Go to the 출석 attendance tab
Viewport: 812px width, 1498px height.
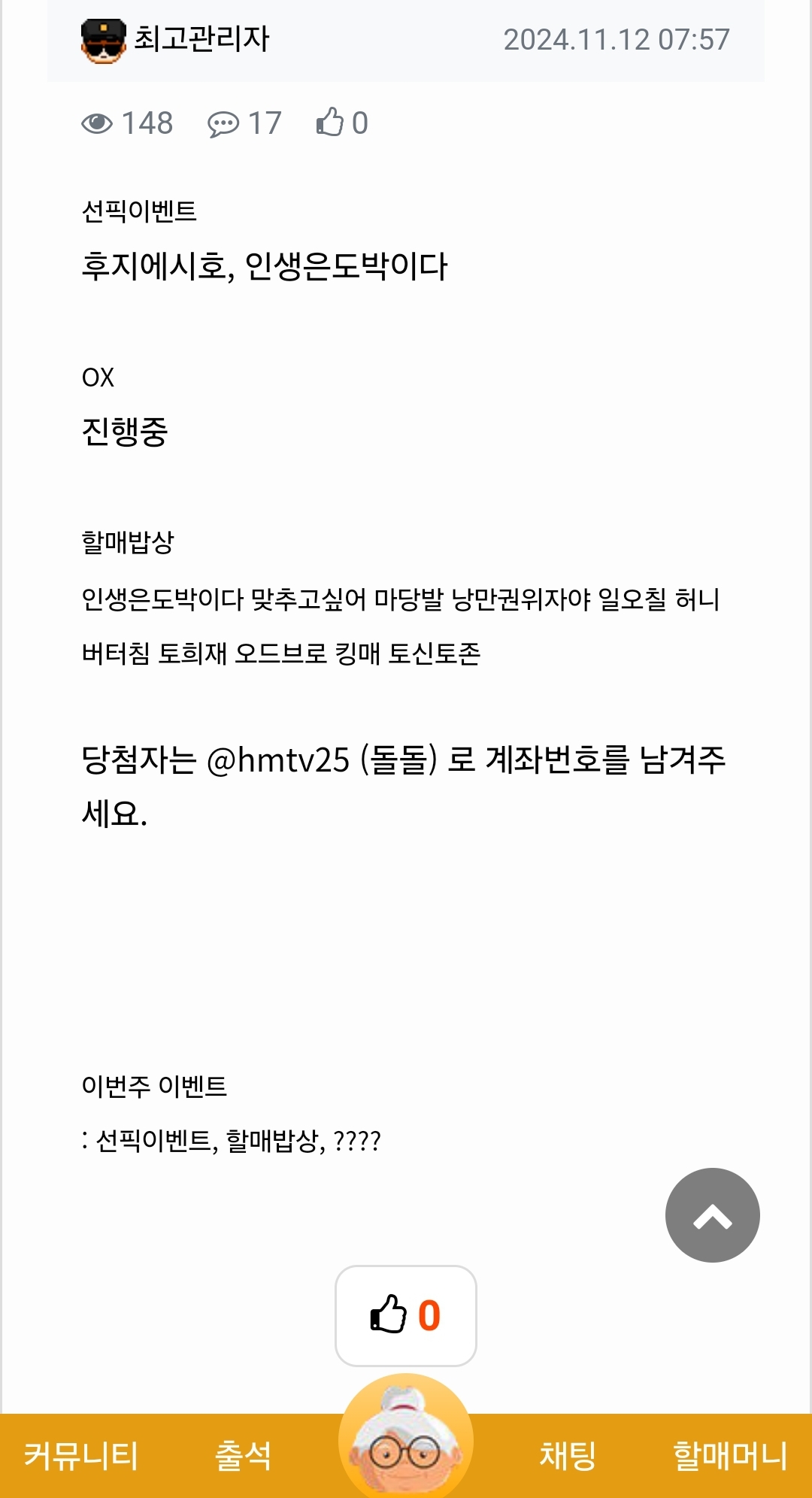(x=243, y=1456)
